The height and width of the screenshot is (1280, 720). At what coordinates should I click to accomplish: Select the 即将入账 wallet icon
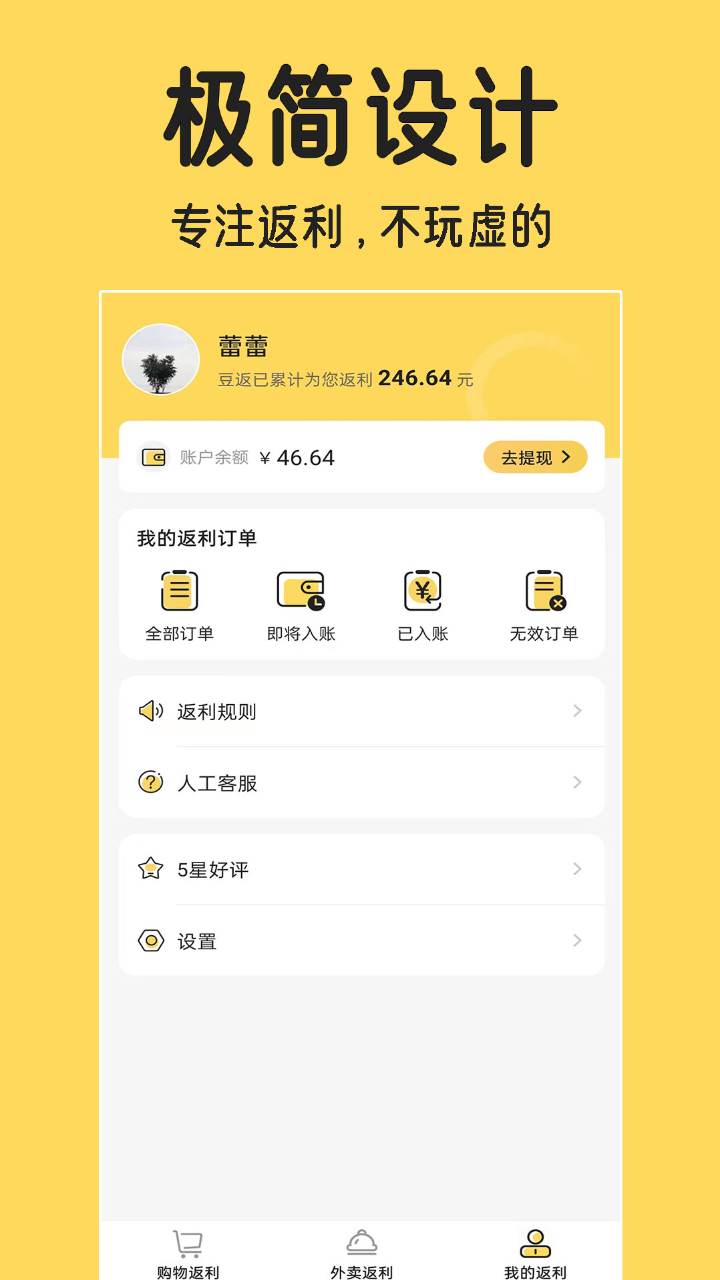click(300, 590)
